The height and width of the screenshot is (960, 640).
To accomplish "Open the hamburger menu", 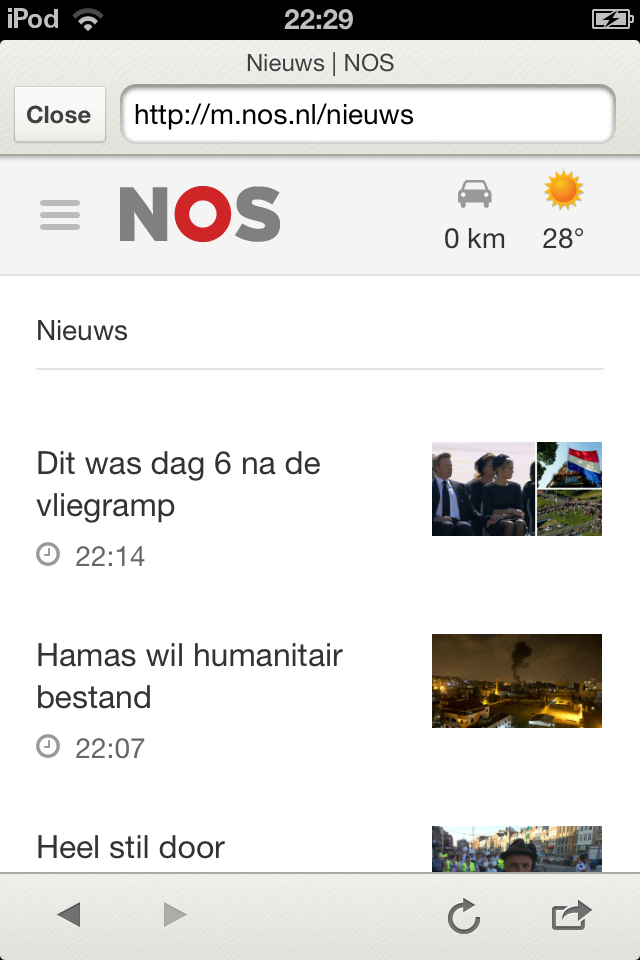I will tap(60, 215).
